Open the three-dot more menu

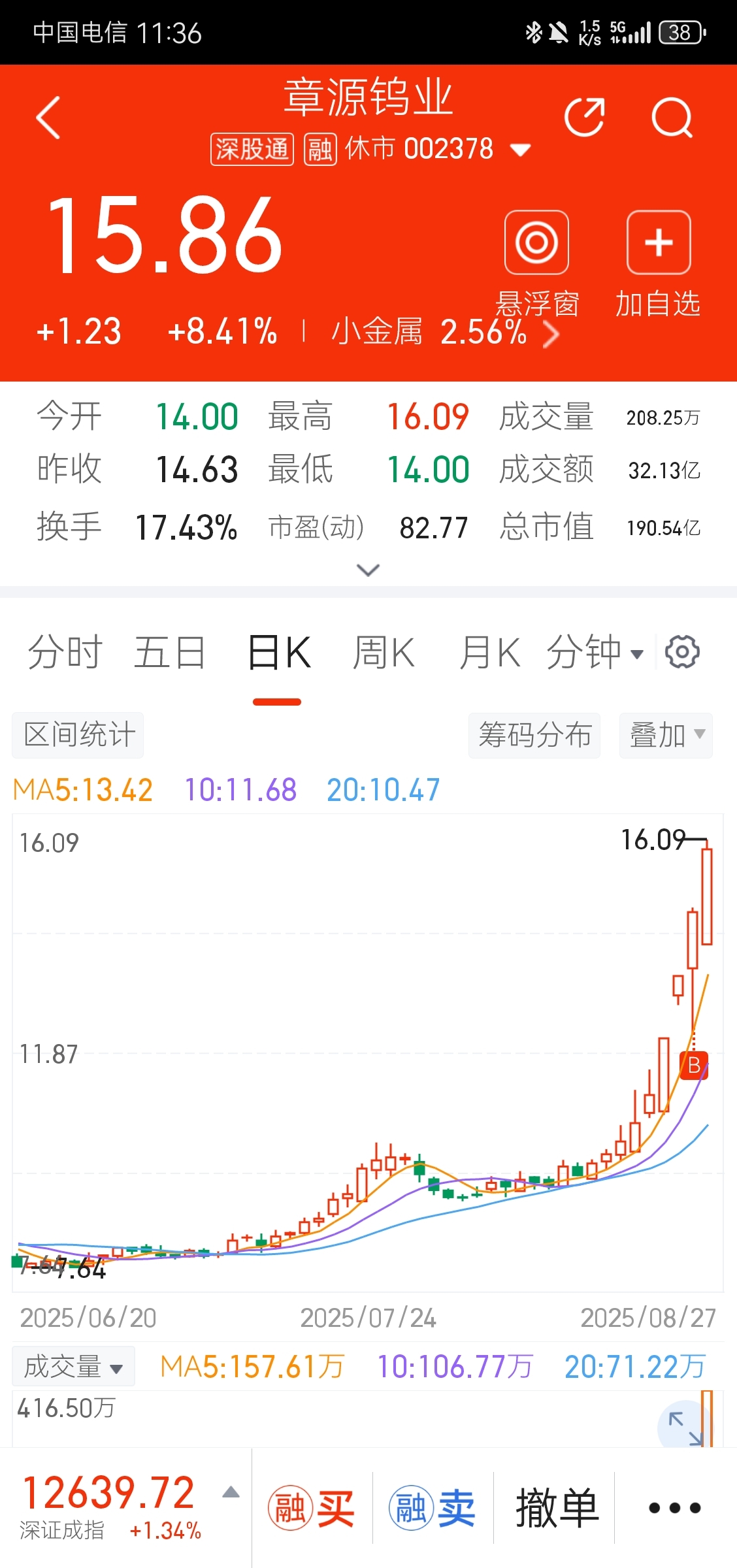click(x=675, y=1508)
